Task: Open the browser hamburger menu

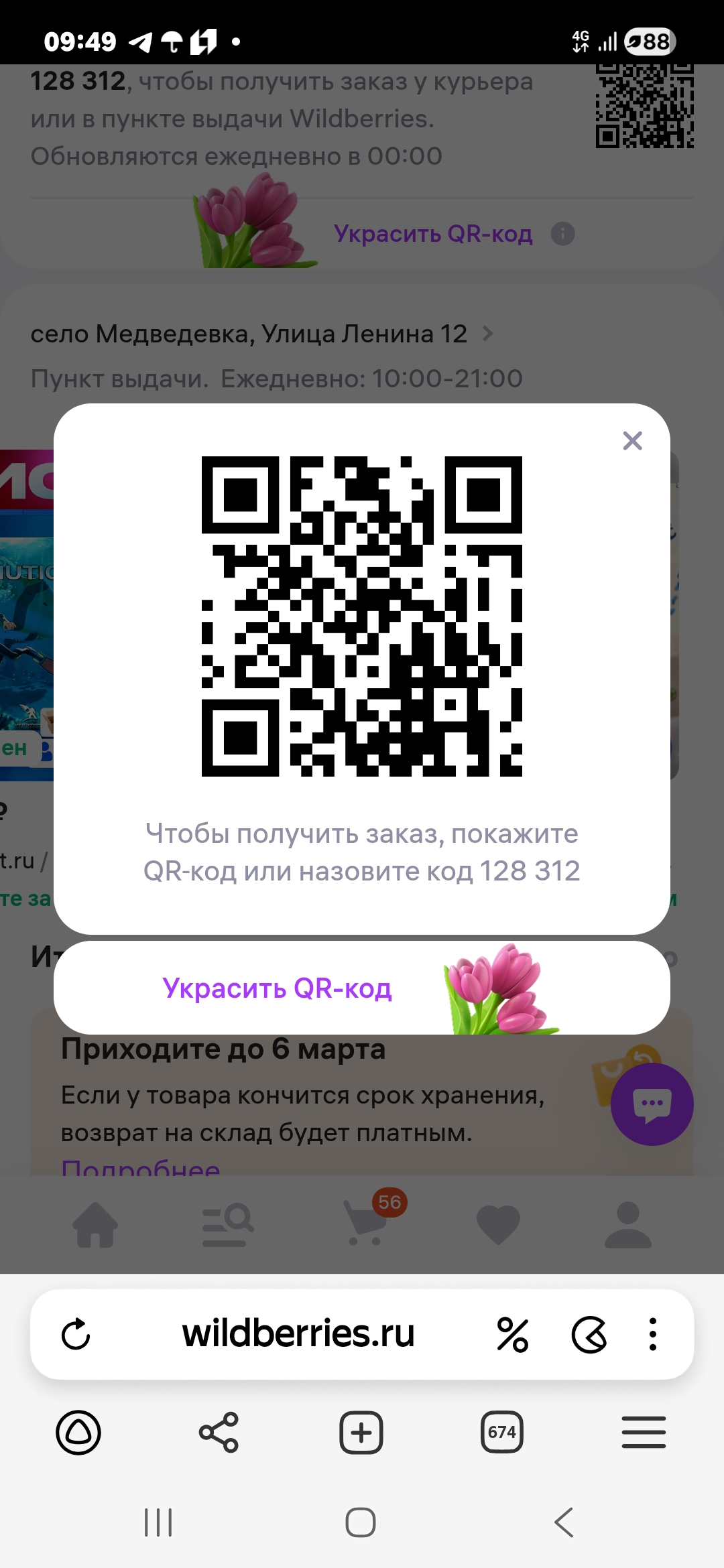Action: coord(644,1433)
